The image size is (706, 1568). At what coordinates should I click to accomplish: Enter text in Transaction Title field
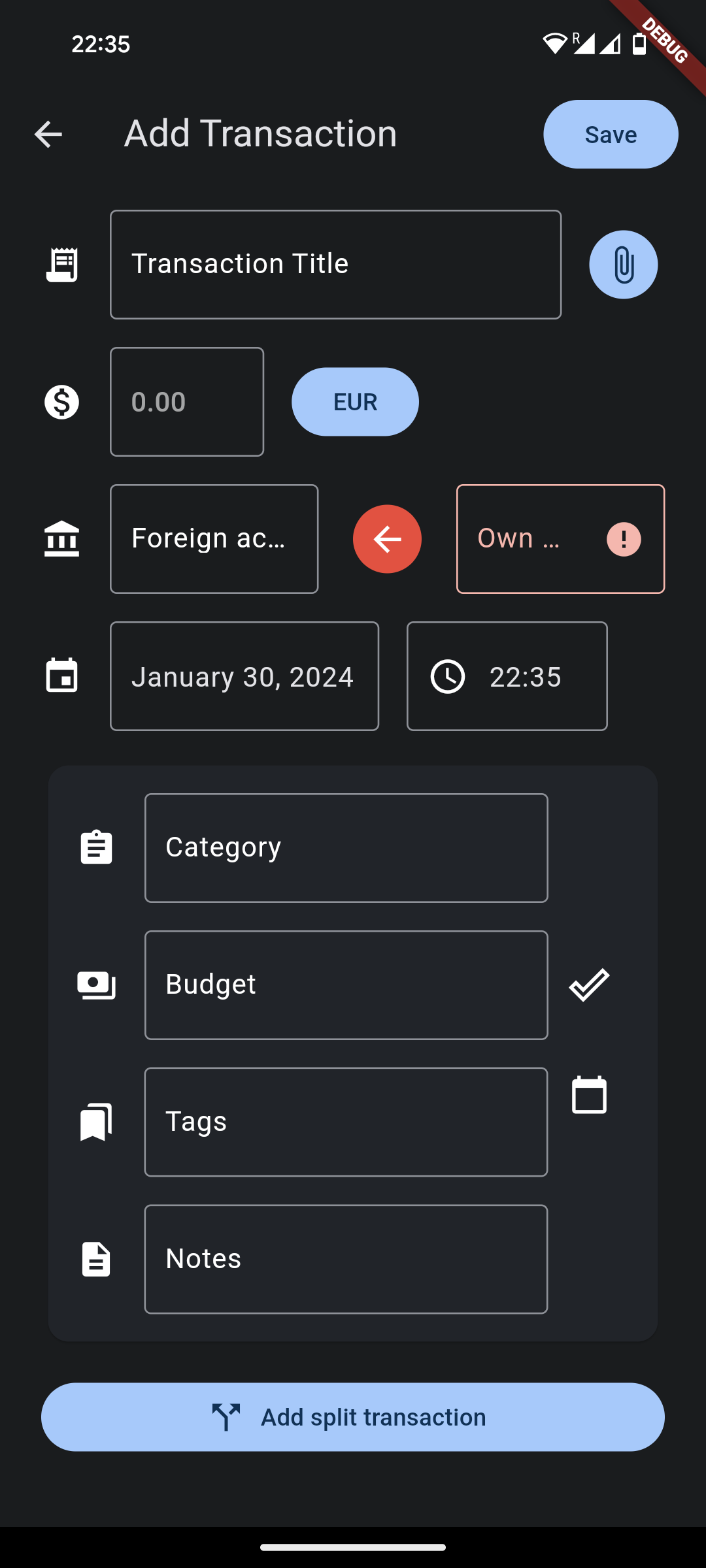tap(335, 265)
